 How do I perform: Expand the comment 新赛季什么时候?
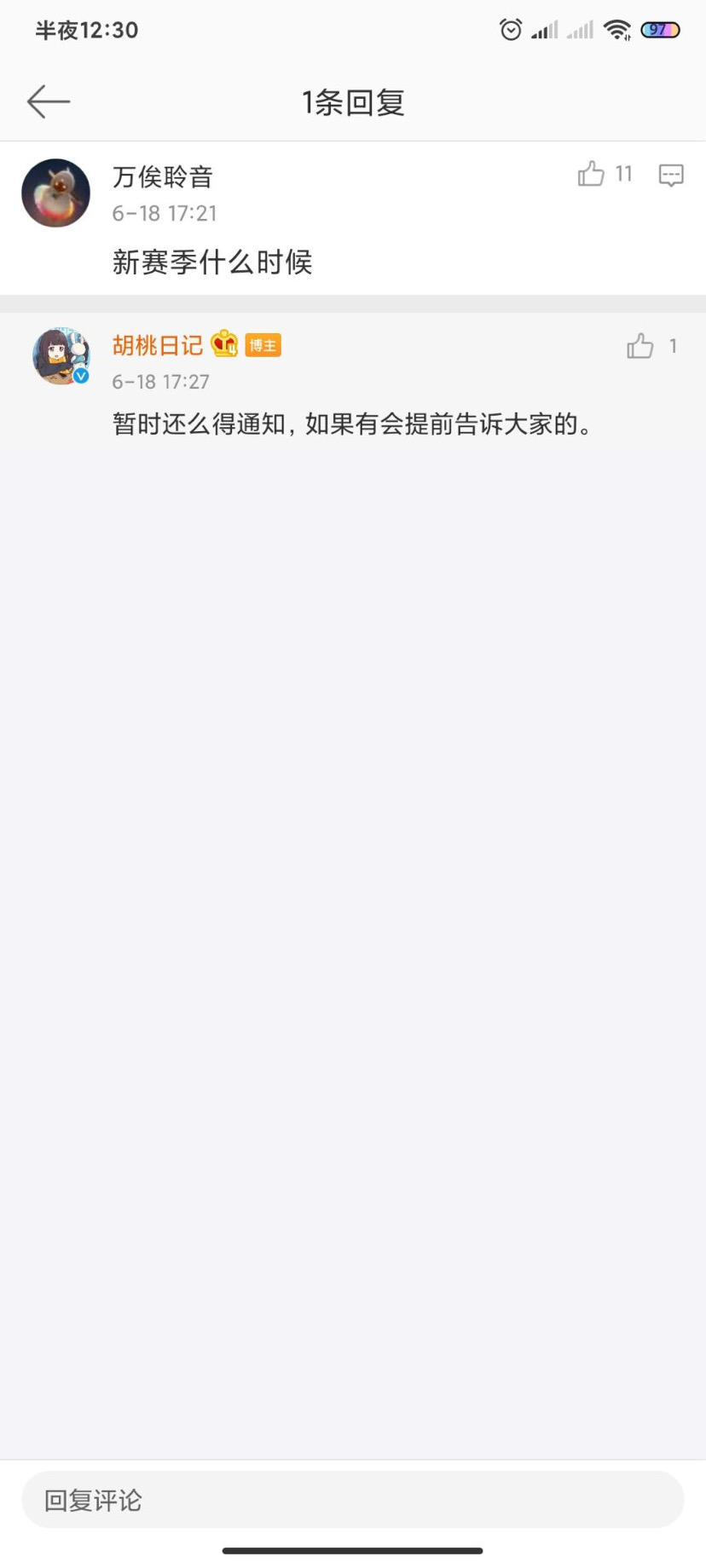click(x=213, y=262)
